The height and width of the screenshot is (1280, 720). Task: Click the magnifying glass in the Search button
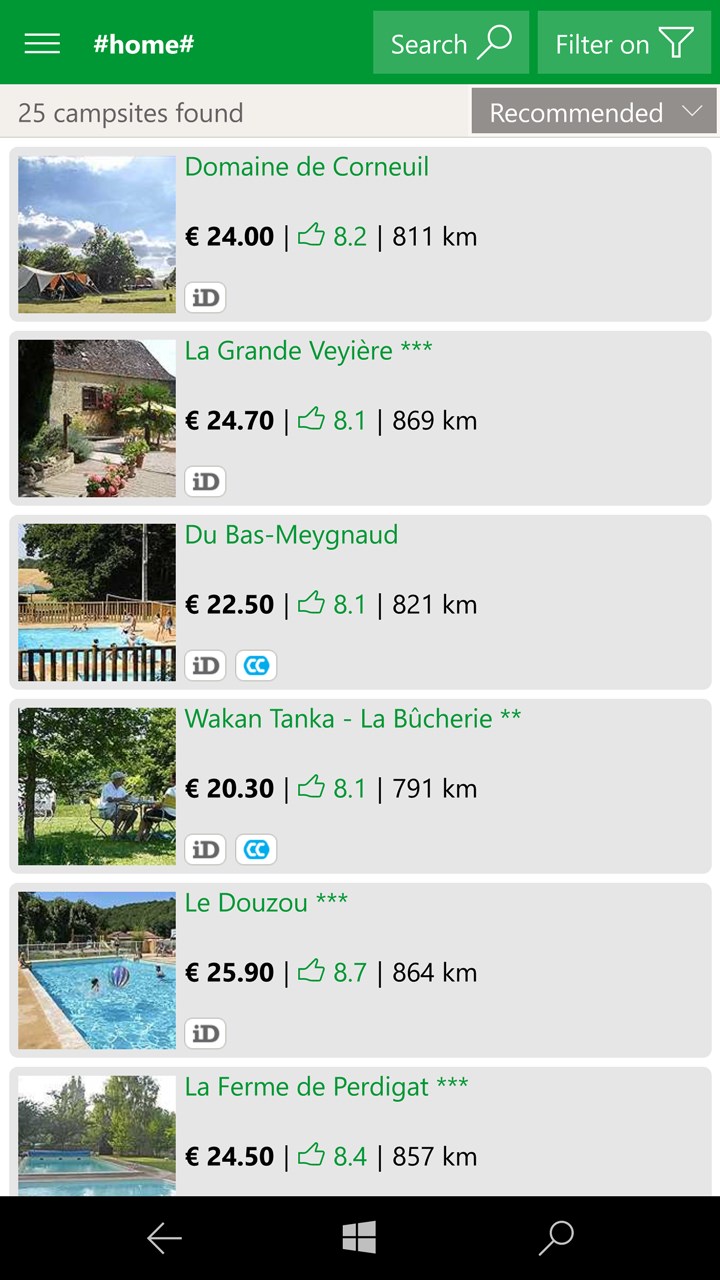[x=493, y=42]
